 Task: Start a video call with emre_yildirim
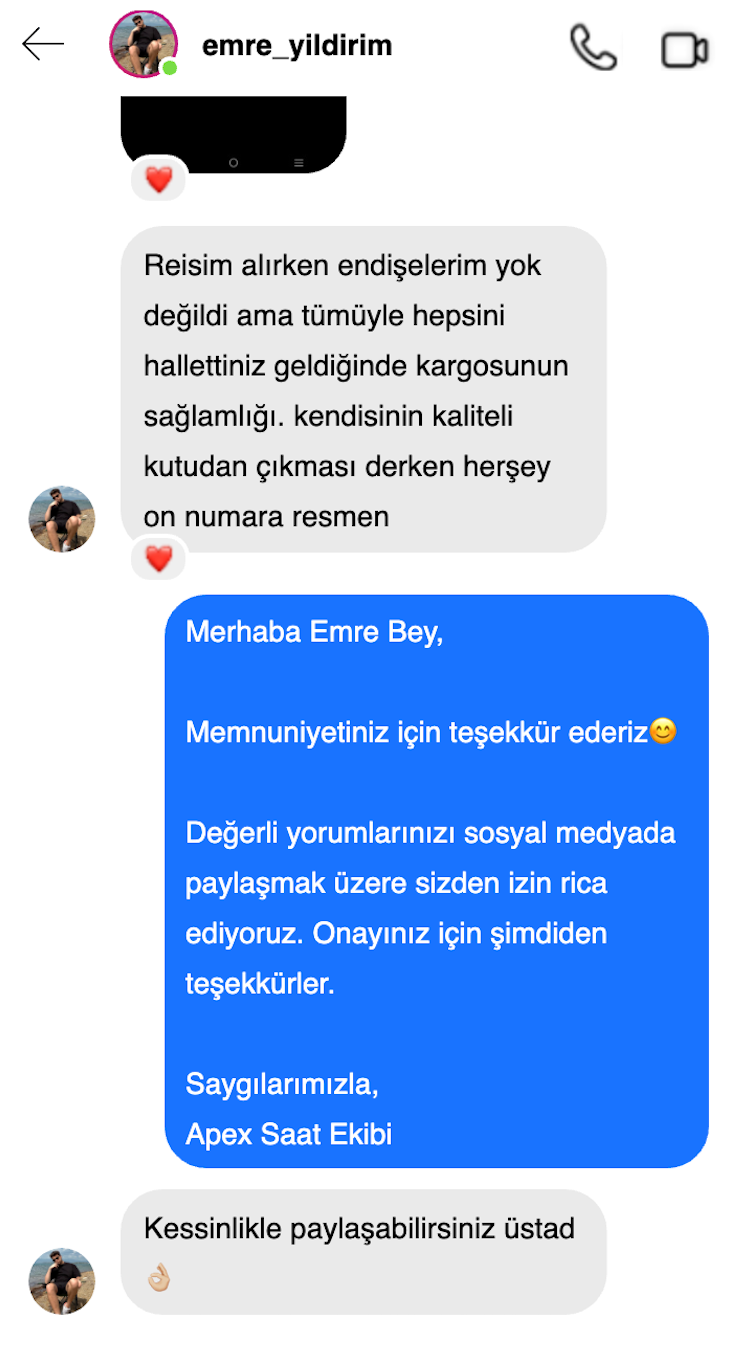click(685, 50)
